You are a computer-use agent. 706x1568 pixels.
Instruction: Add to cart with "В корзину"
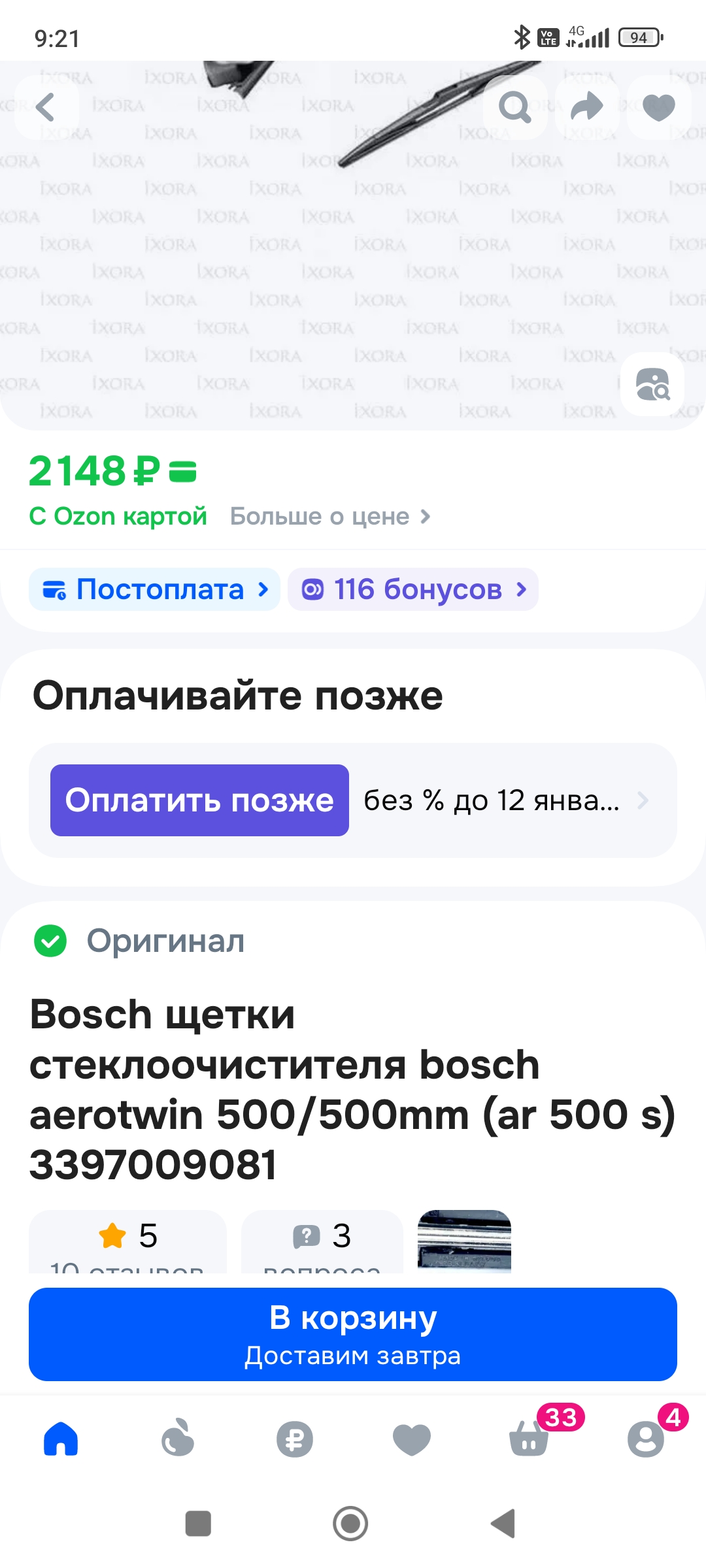pos(353,1334)
